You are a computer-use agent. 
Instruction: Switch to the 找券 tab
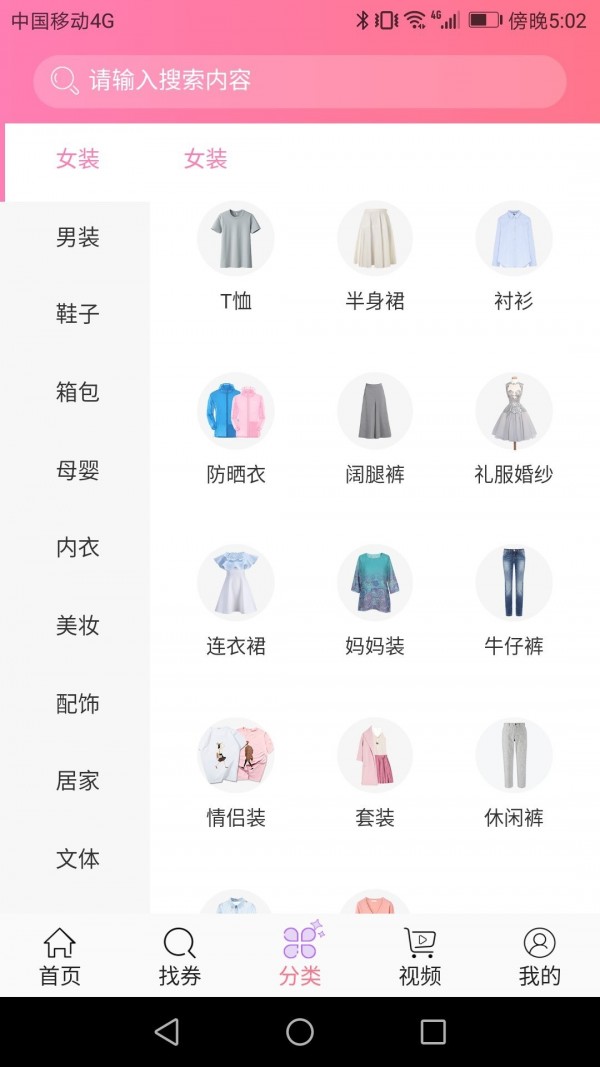(180, 957)
